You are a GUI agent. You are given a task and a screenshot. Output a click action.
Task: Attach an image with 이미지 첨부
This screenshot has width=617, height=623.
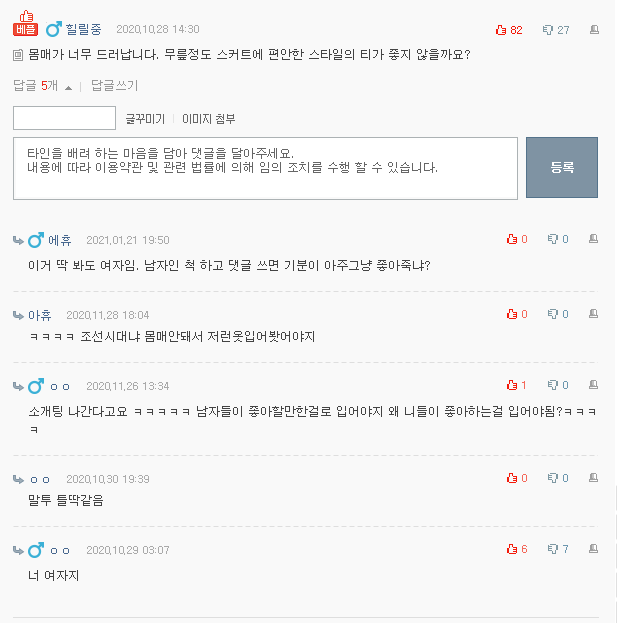pyautogui.click(x=208, y=119)
